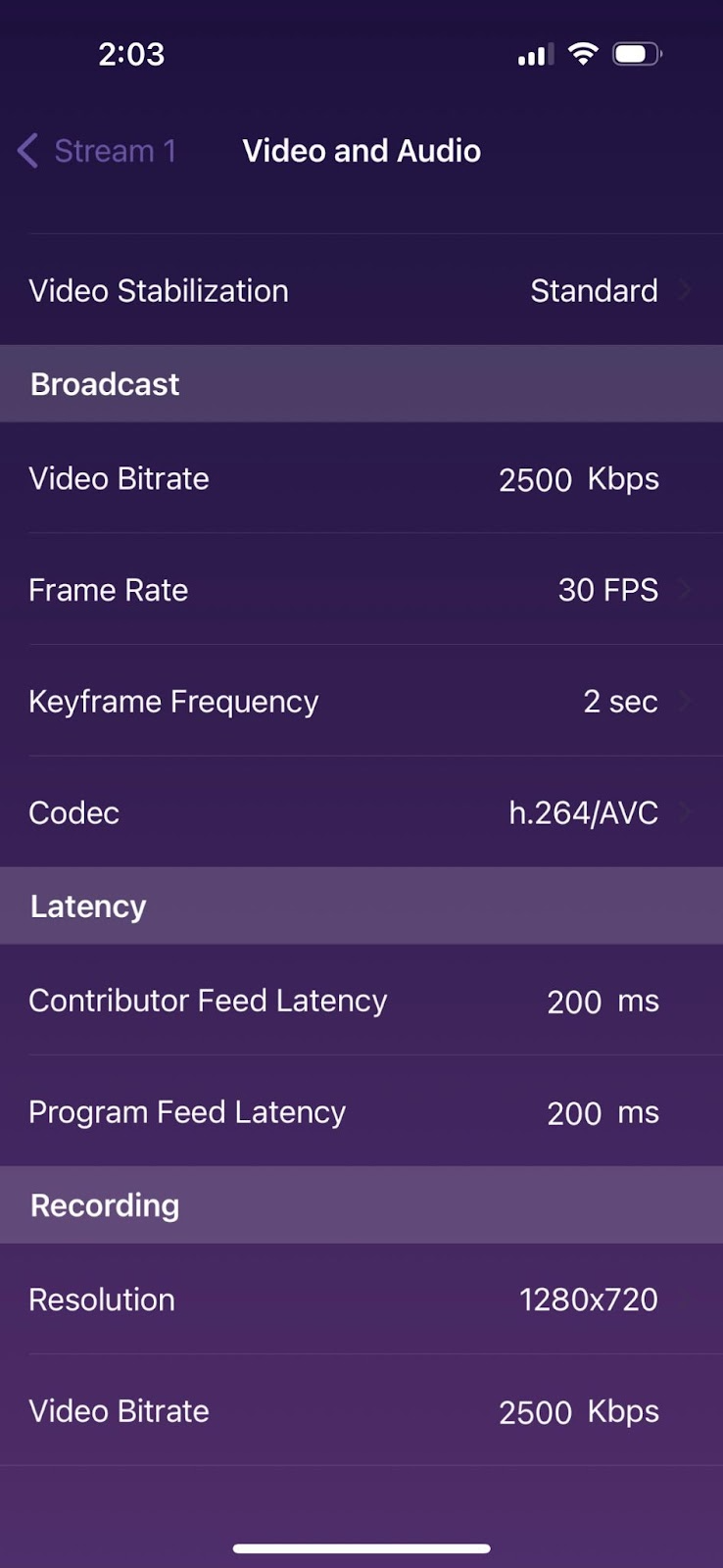Image resolution: width=723 pixels, height=1568 pixels.
Task: Edit the Recording Video Bitrate value
Action: (535, 1412)
